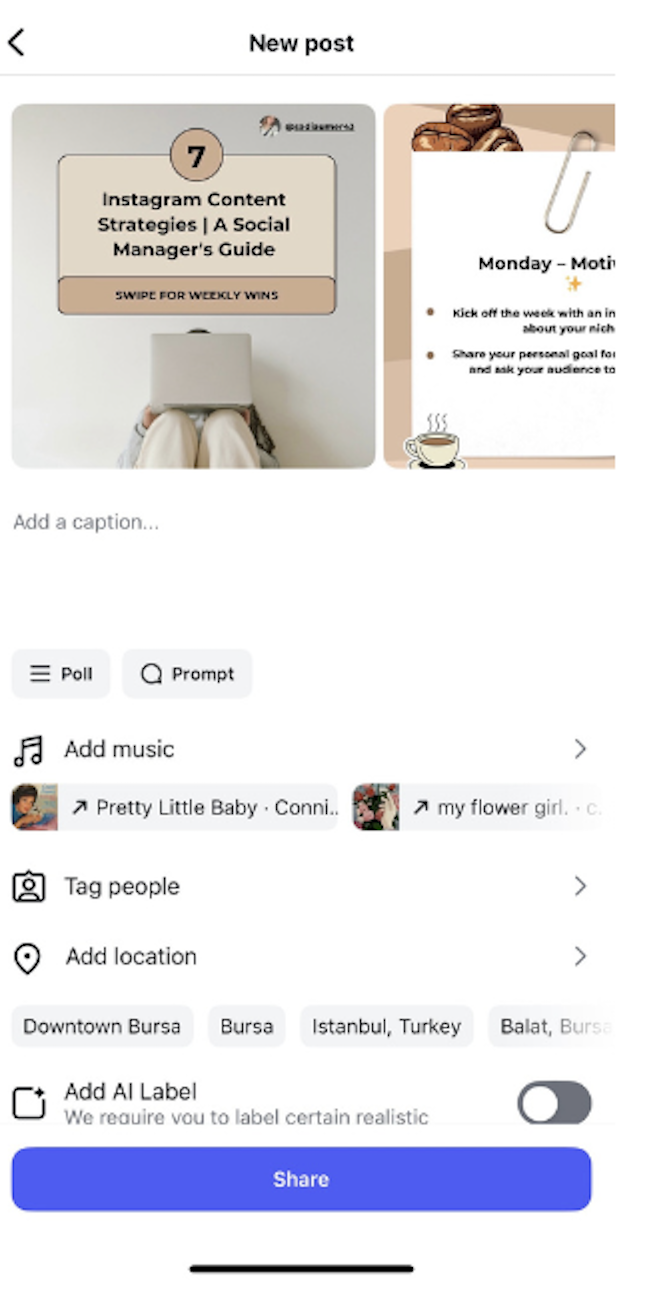
Task: Open Tag people
Action: click(300, 887)
